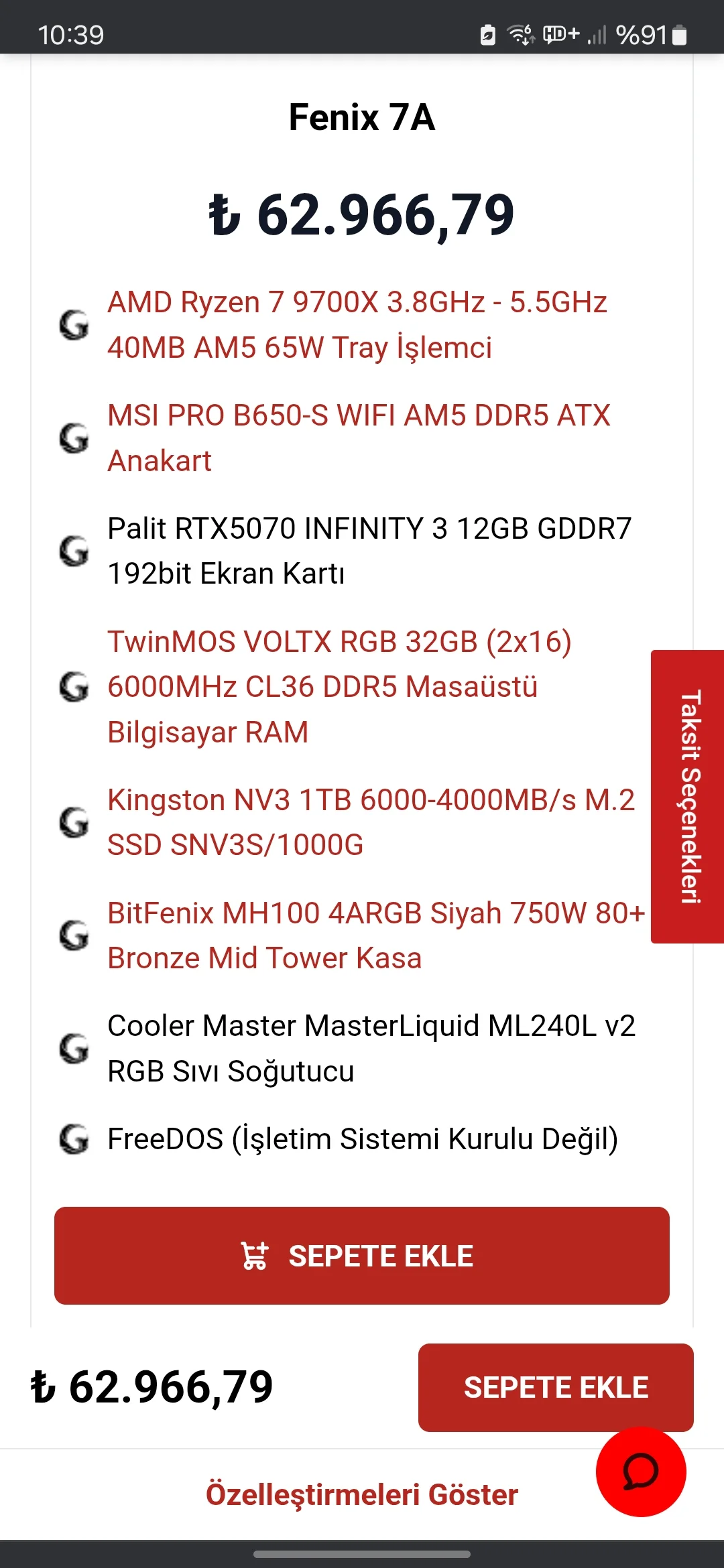View the TwinMOS VOLTX RGB 32GB RAM
724x1568 pixels.
(339, 686)
